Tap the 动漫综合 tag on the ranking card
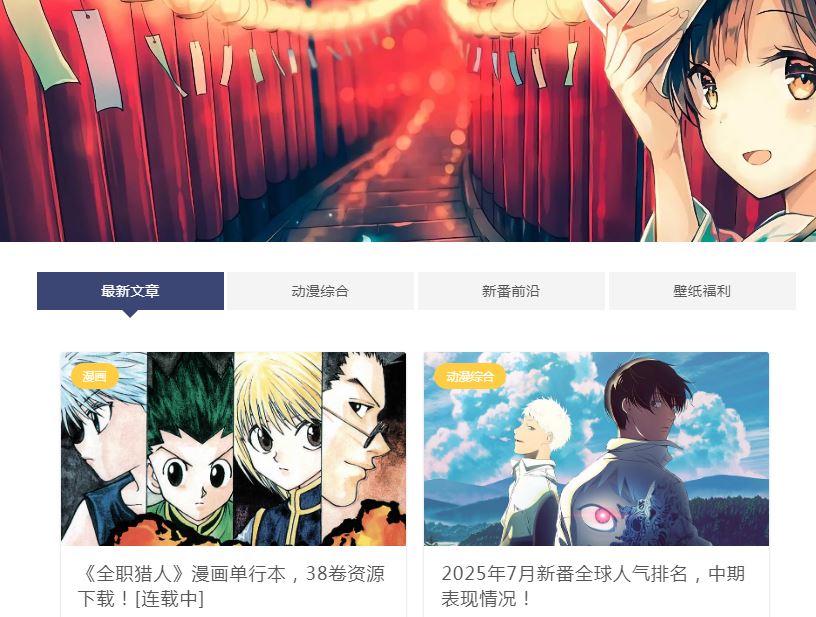816x617 pixels. tap(470, 376)
